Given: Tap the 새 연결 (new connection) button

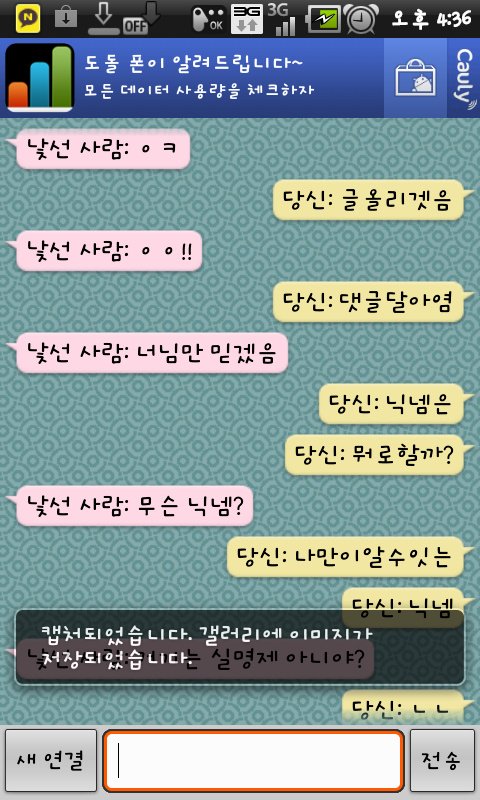Looking at the screenshot, I should [50, 760].
